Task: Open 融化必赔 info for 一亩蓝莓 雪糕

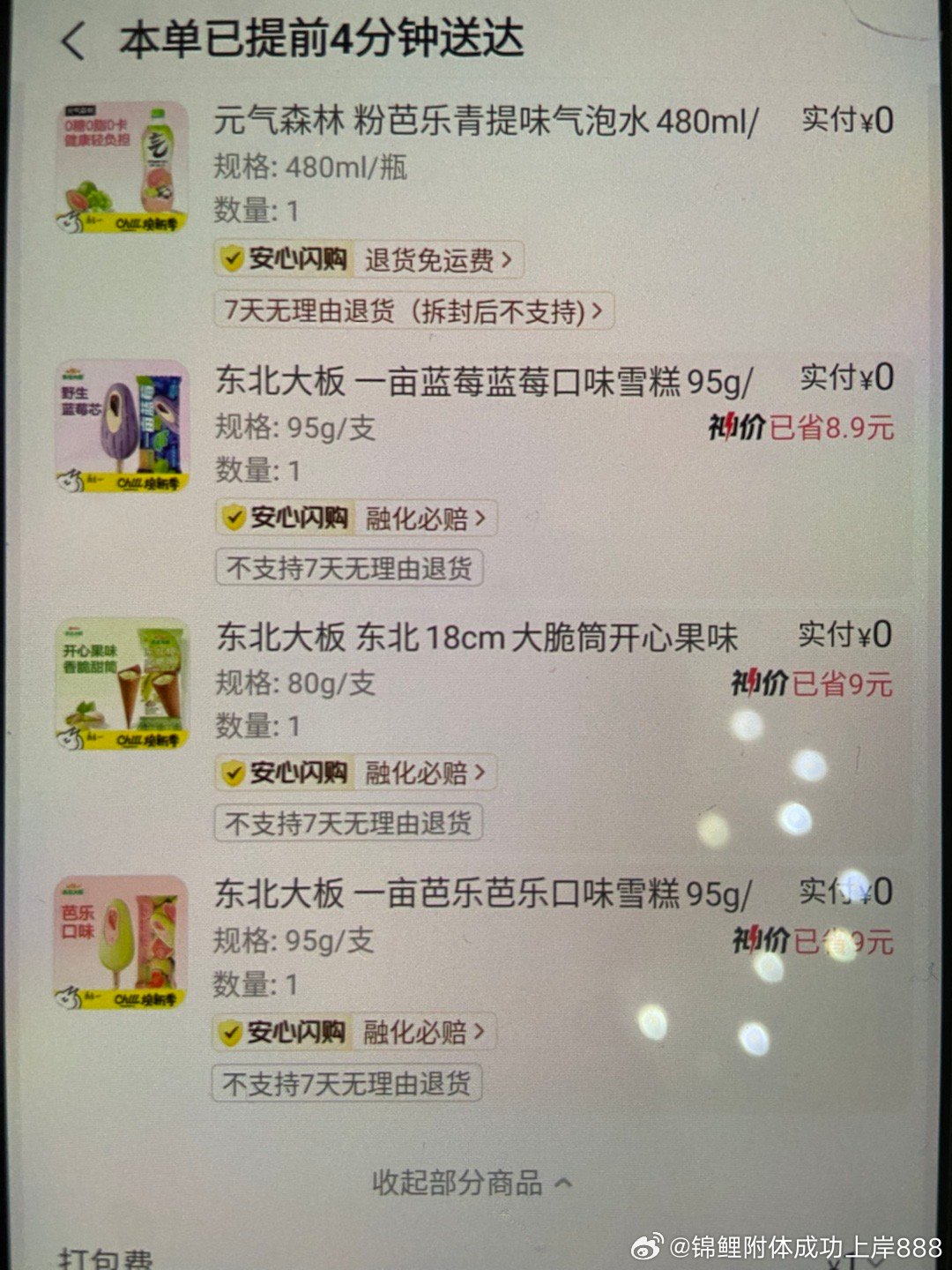Action: [x=425, y=519]
